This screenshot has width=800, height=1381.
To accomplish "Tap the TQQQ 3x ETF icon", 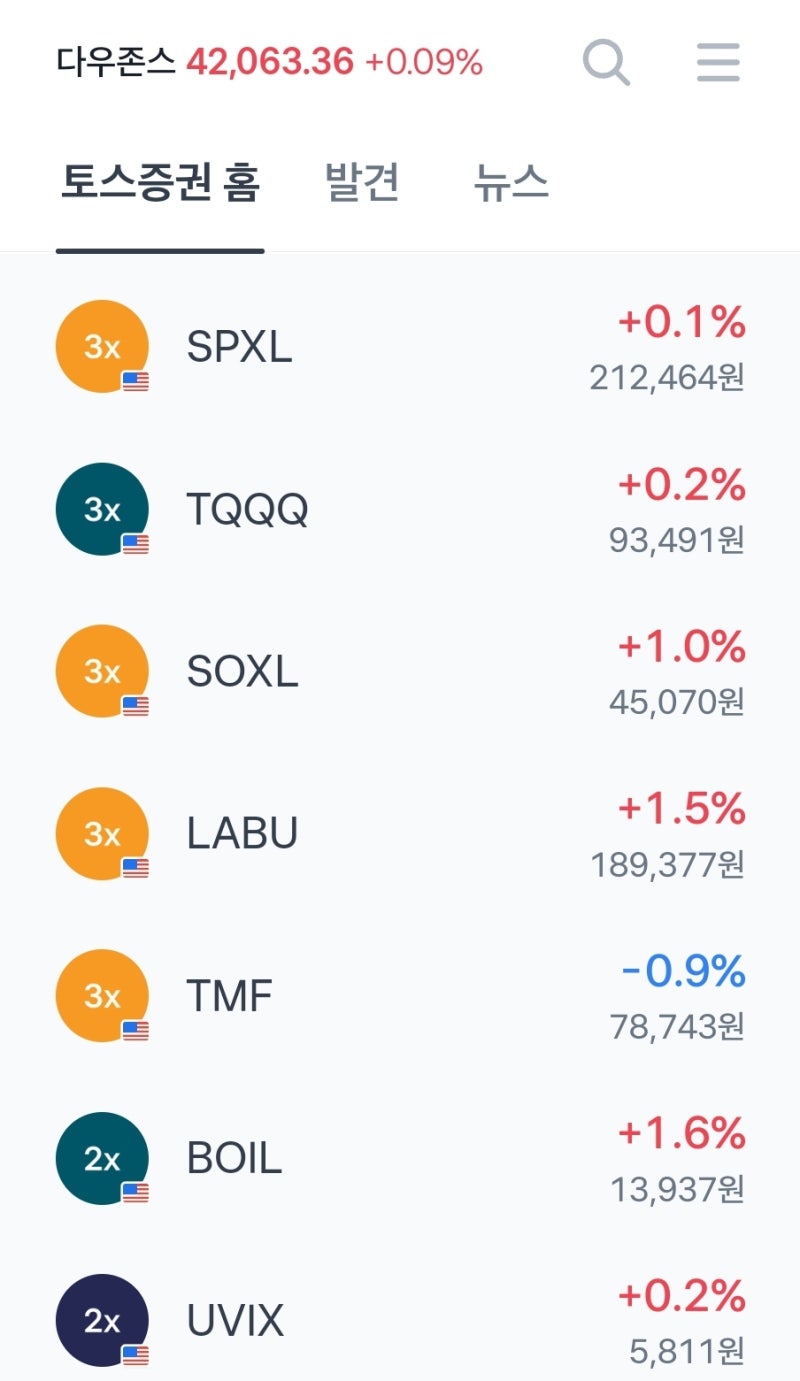I will [x=101, y=508].
